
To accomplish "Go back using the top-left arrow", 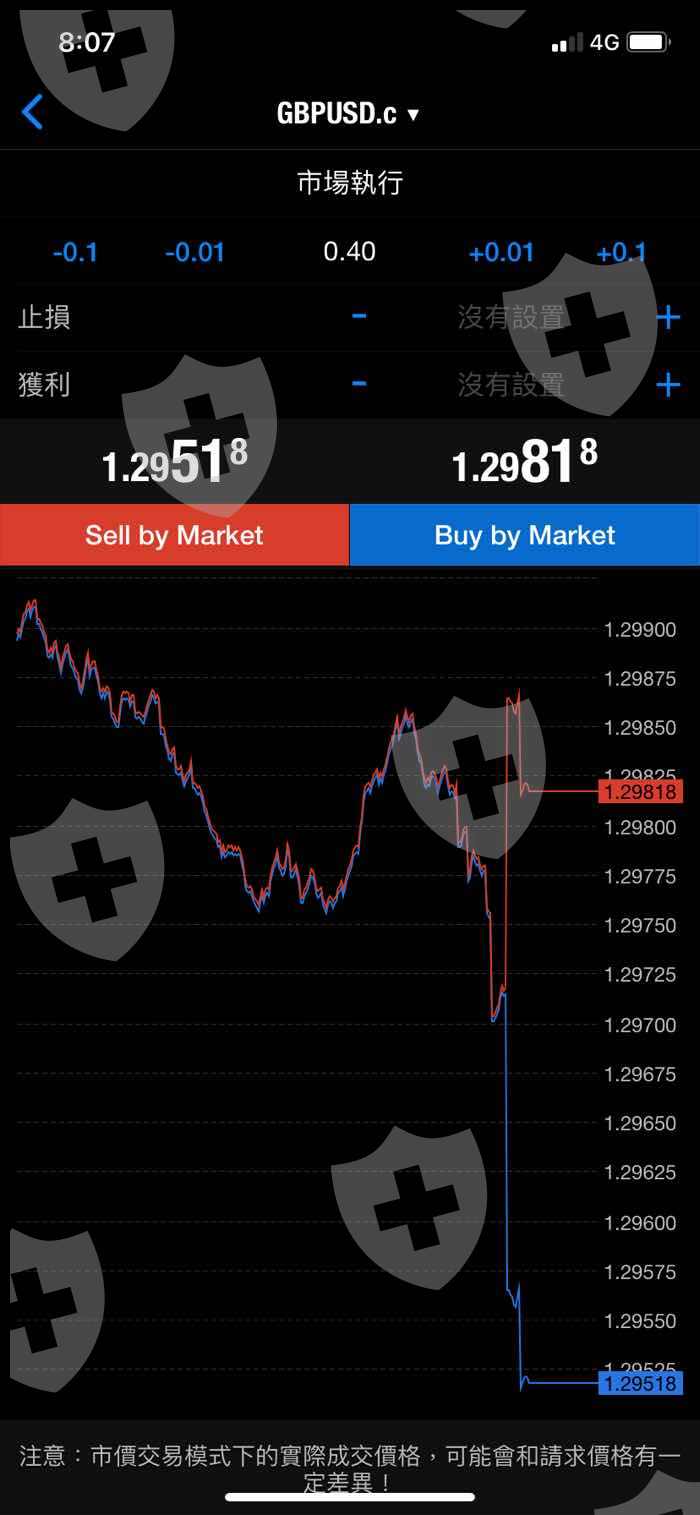I will 32,112.
